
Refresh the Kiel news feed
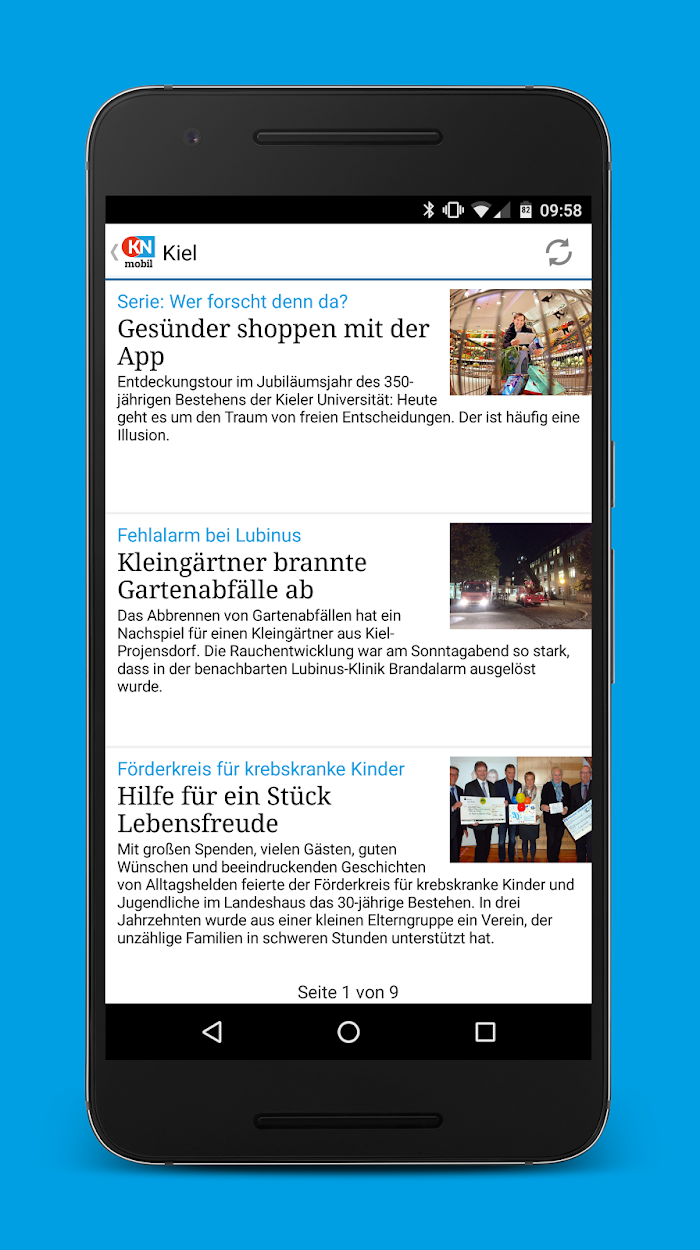tap(558, 253)
